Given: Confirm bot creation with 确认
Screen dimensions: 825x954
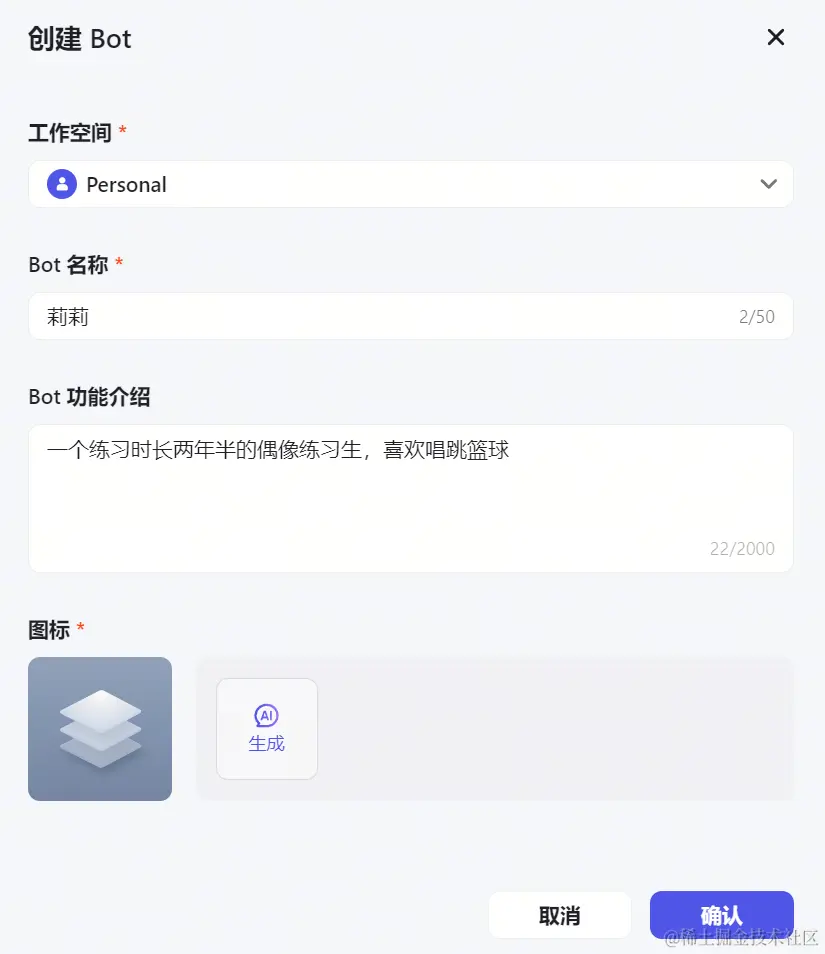Looking at the screenshot, I should click(721, 915).
